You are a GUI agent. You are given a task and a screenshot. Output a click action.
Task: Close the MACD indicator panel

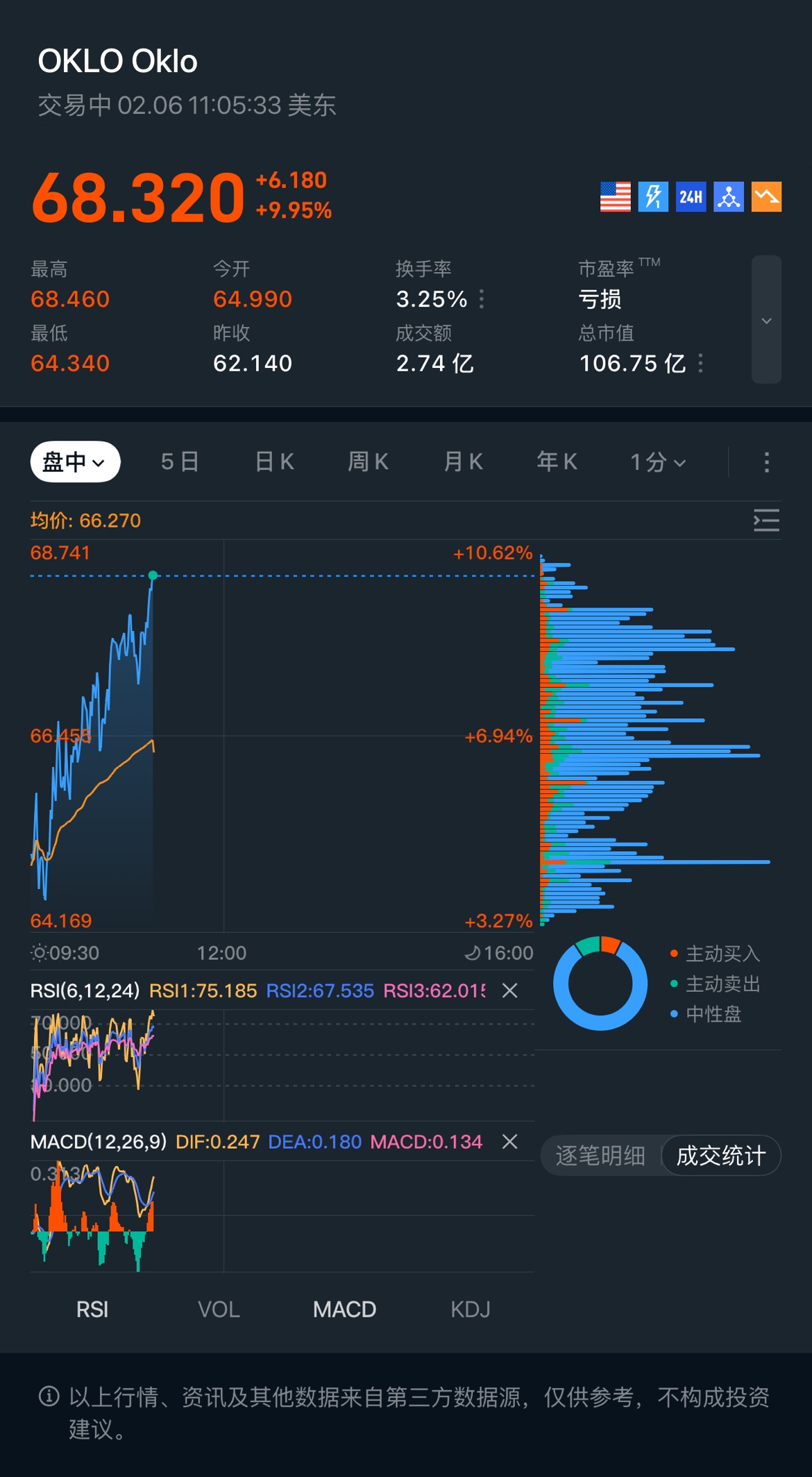[x=510, y=1142]
